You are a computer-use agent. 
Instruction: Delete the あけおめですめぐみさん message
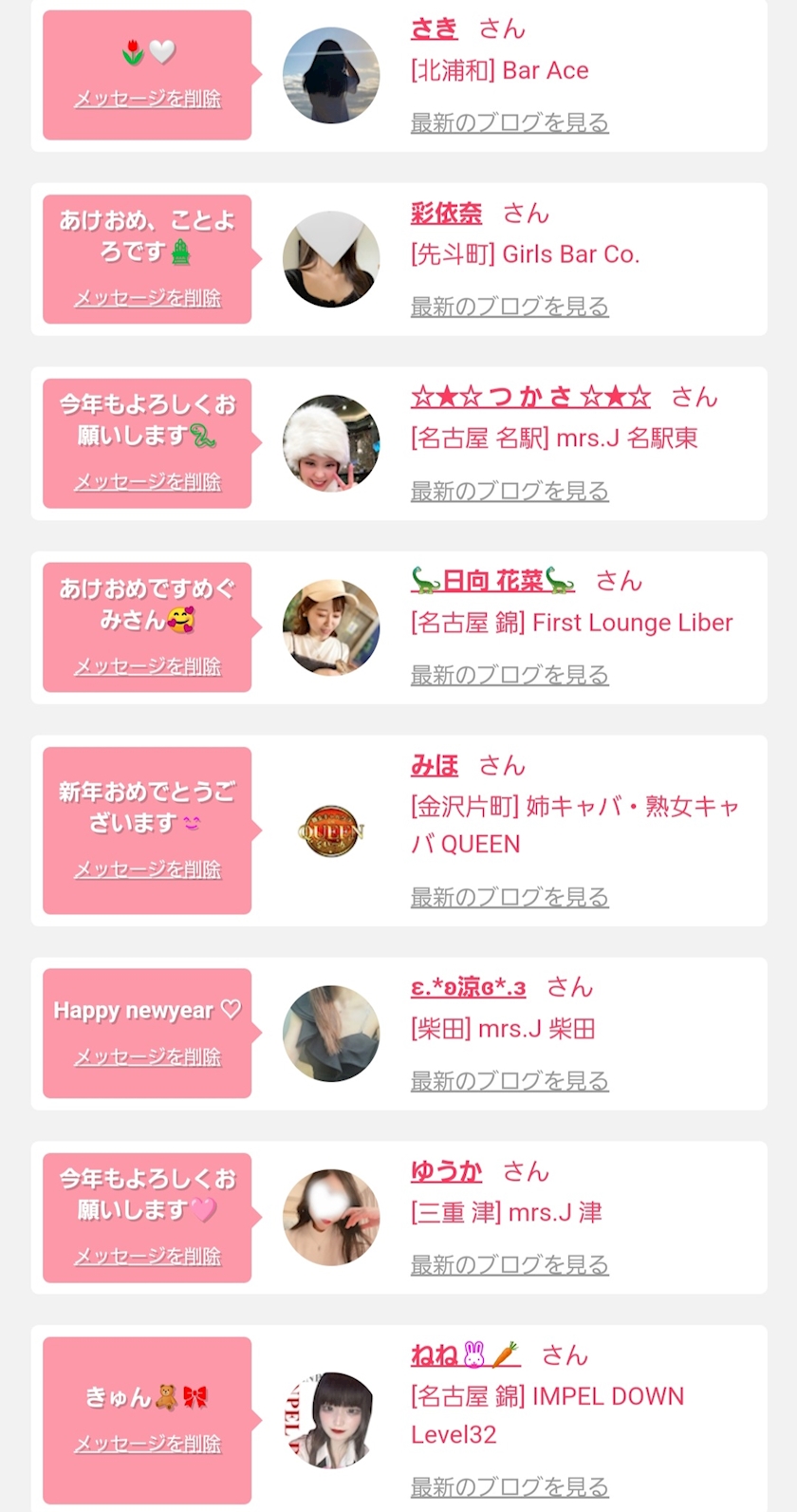tap(147, 666)
